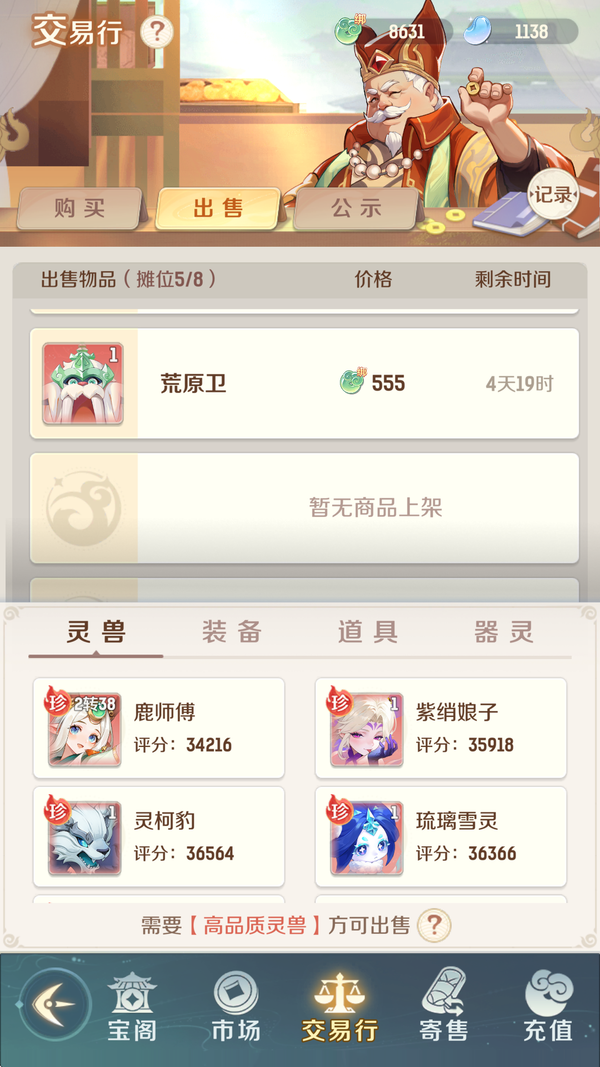Screen dimensions: 600x1067
Task: Open help next to 高品质灵兽 notice
Action: click(433, 925)
